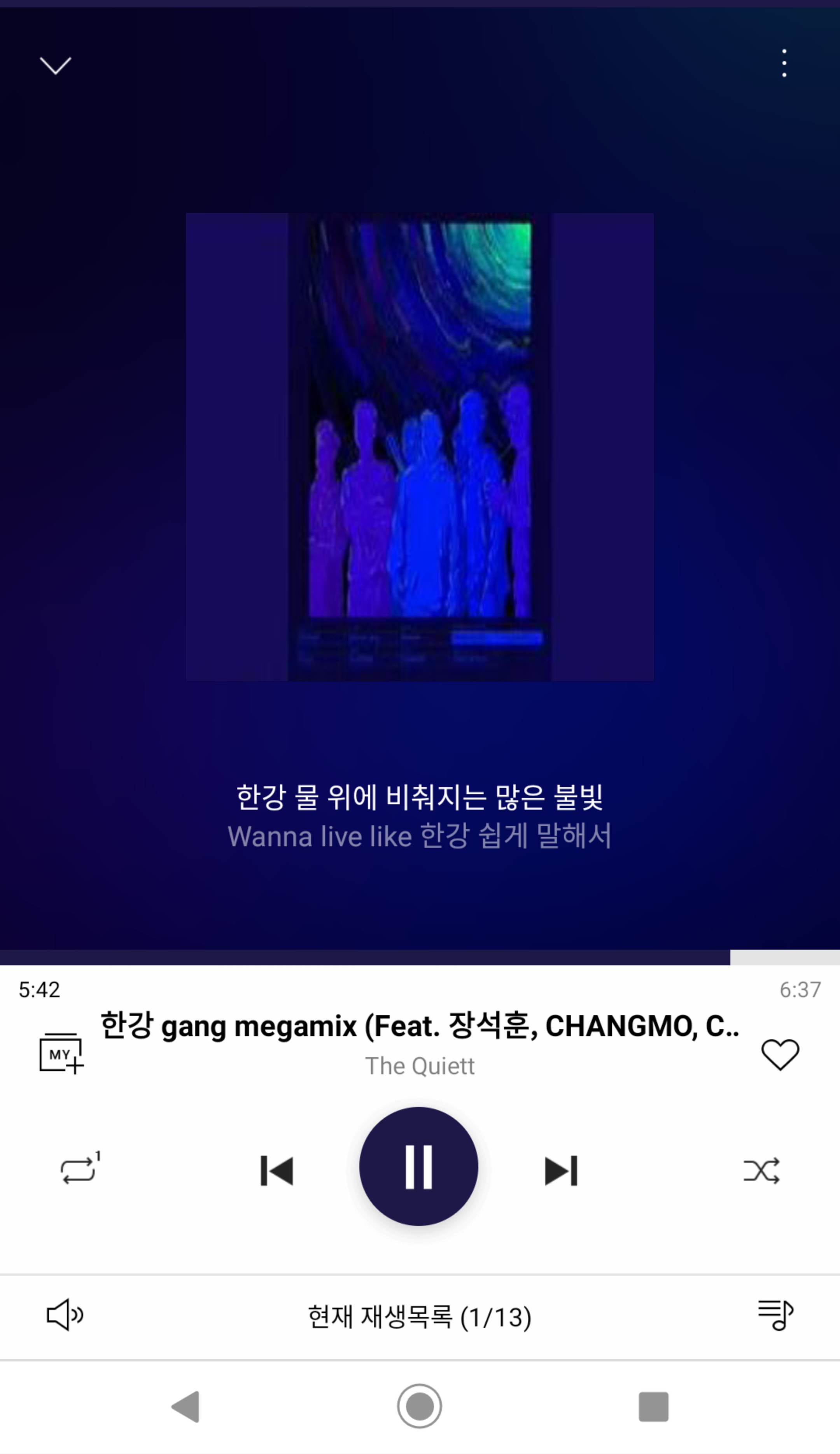The image size is (840, 1454).
Task: Go back with system back button
Action: click(186, 1406)
